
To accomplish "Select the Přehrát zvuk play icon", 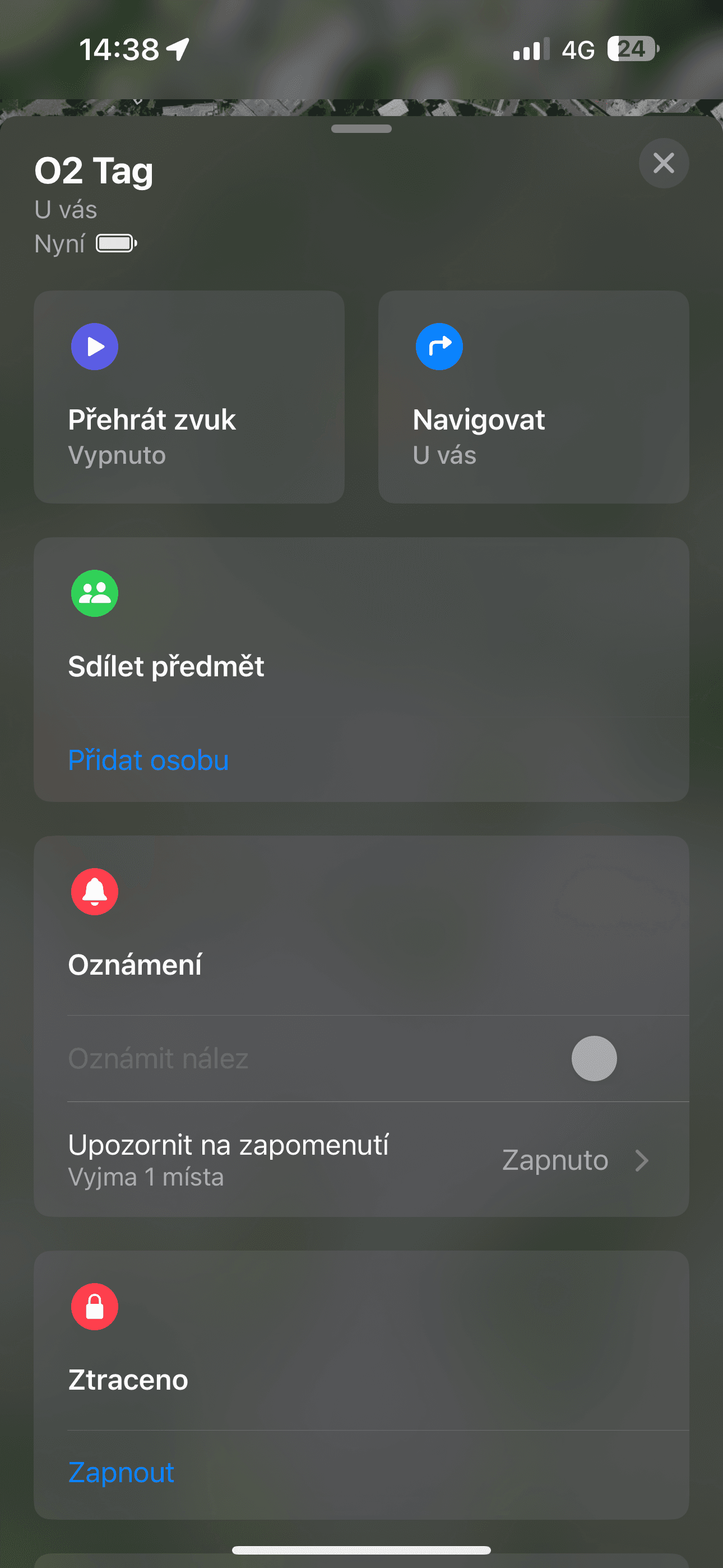I will 94,347.
